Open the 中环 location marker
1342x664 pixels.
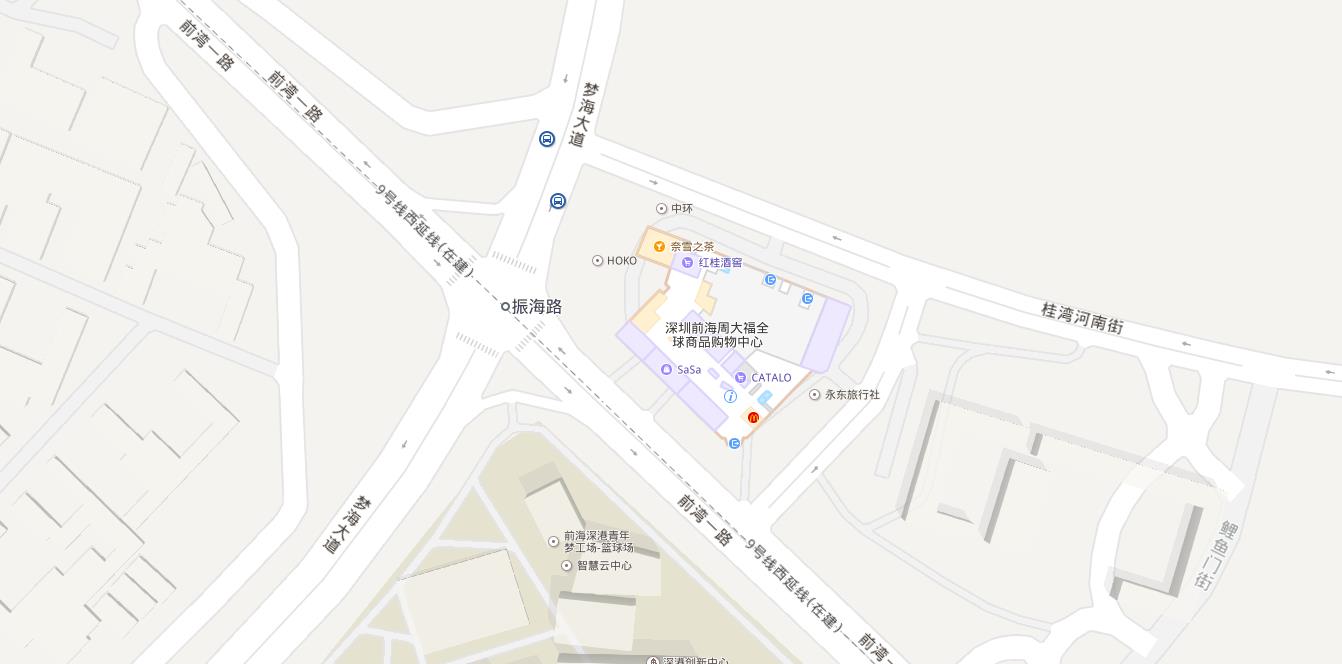pyautogui.click(x=661, y=208)
